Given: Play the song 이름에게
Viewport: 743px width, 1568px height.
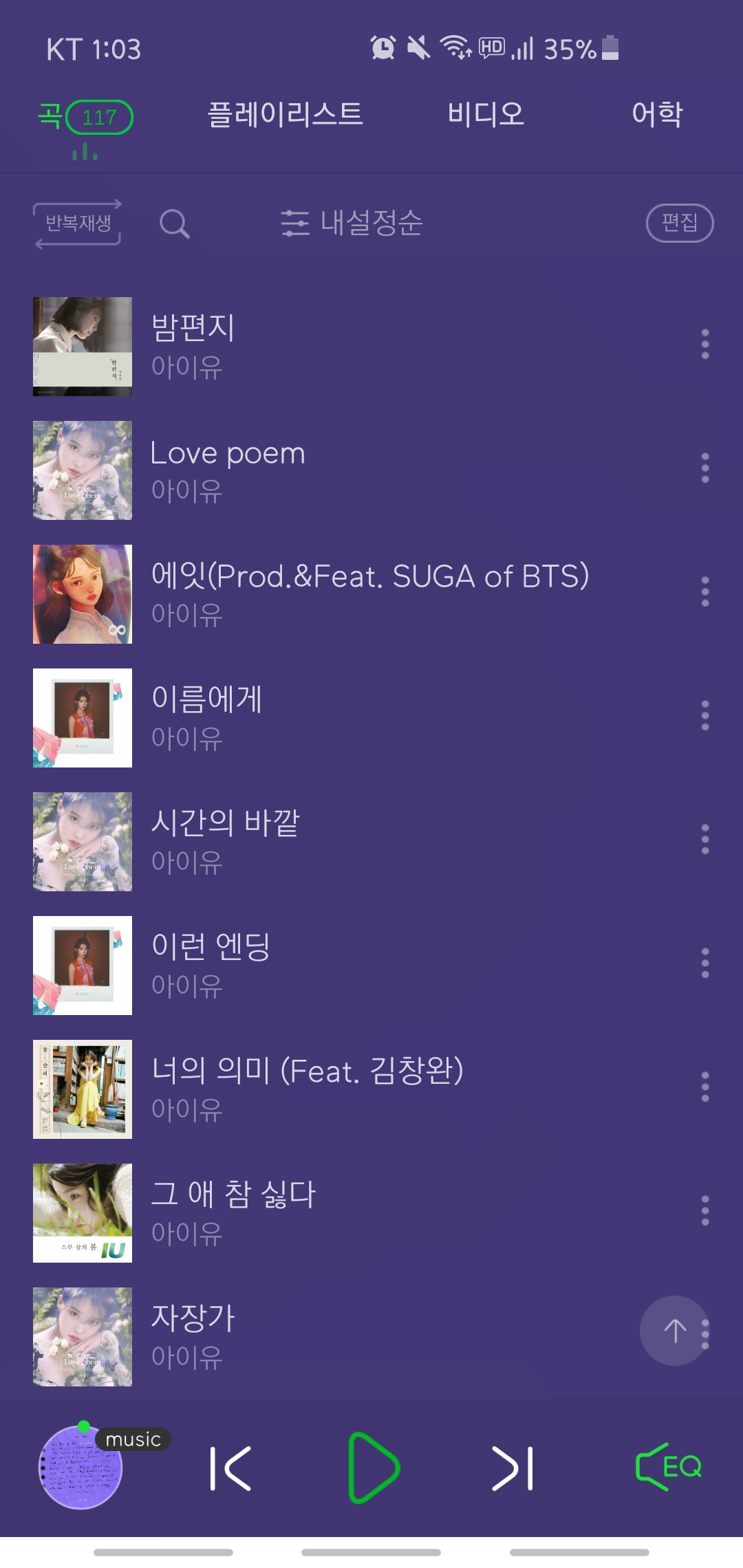Looking at the screenshot, I should pyautogui.click(x=275, y=717).
